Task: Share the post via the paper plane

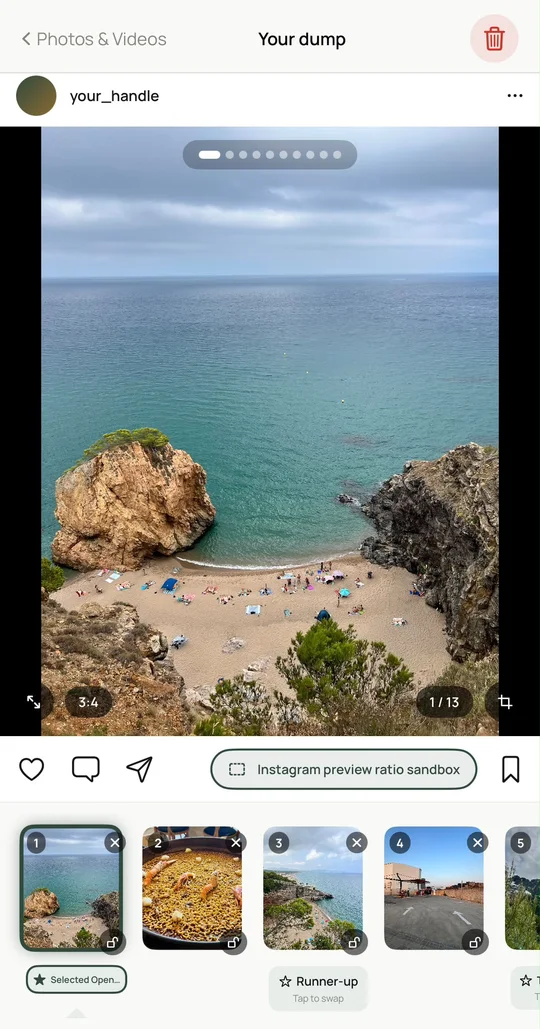Action: tap(139, 769)
